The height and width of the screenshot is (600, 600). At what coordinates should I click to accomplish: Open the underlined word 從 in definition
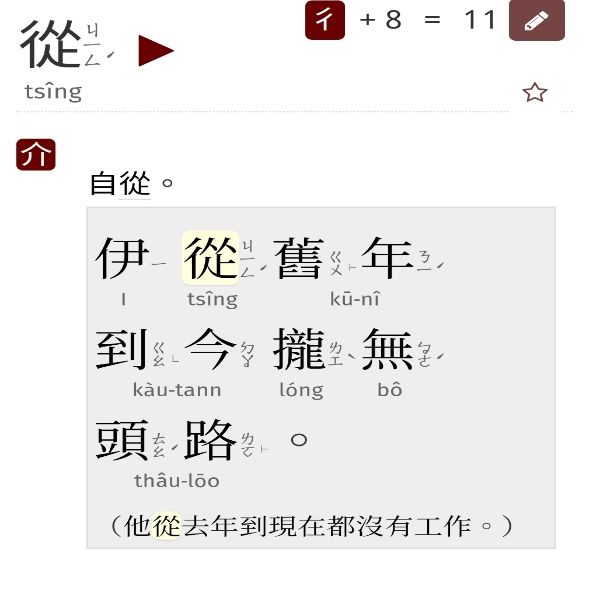pyautogui.click(x=135, y=184)
